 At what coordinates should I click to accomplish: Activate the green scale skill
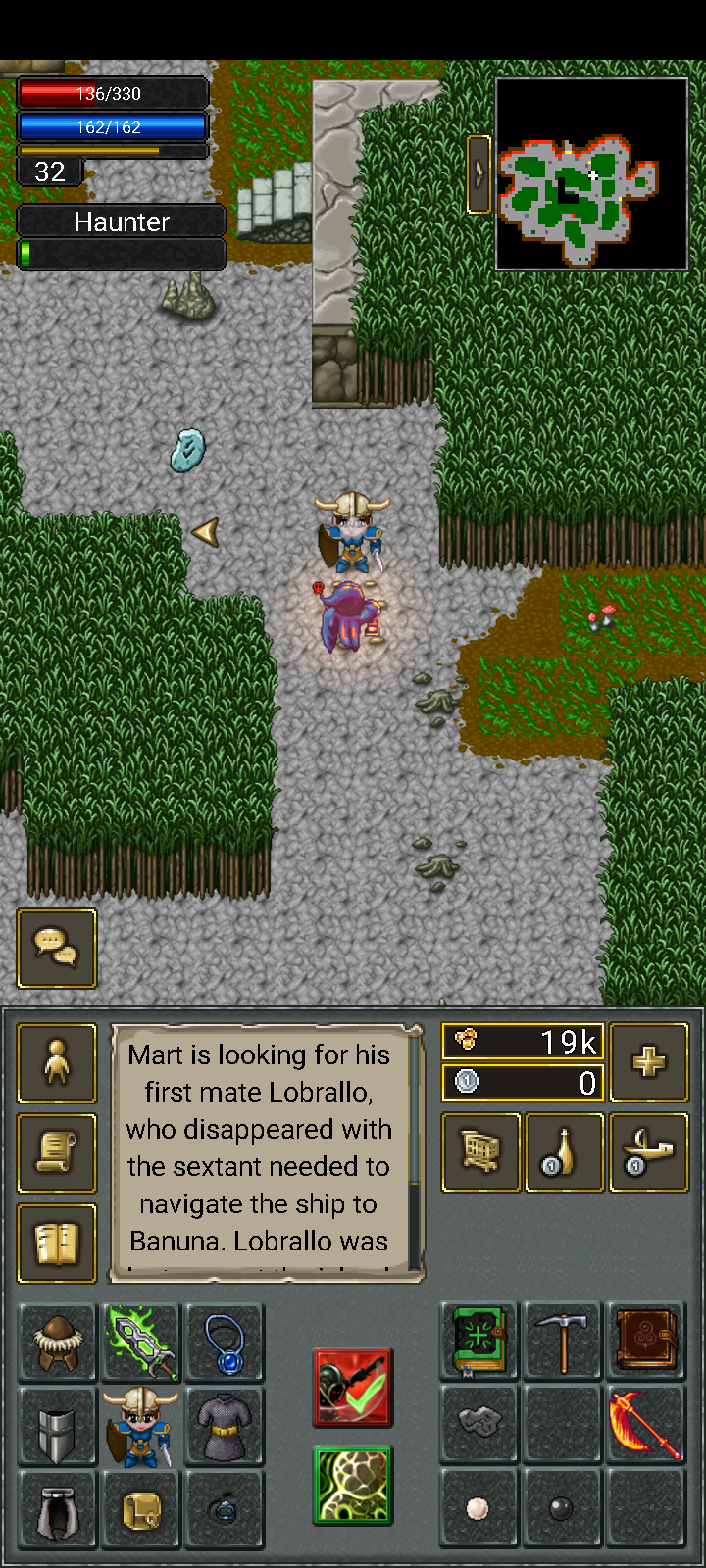pyautogui.click(x=353, y=1486)
